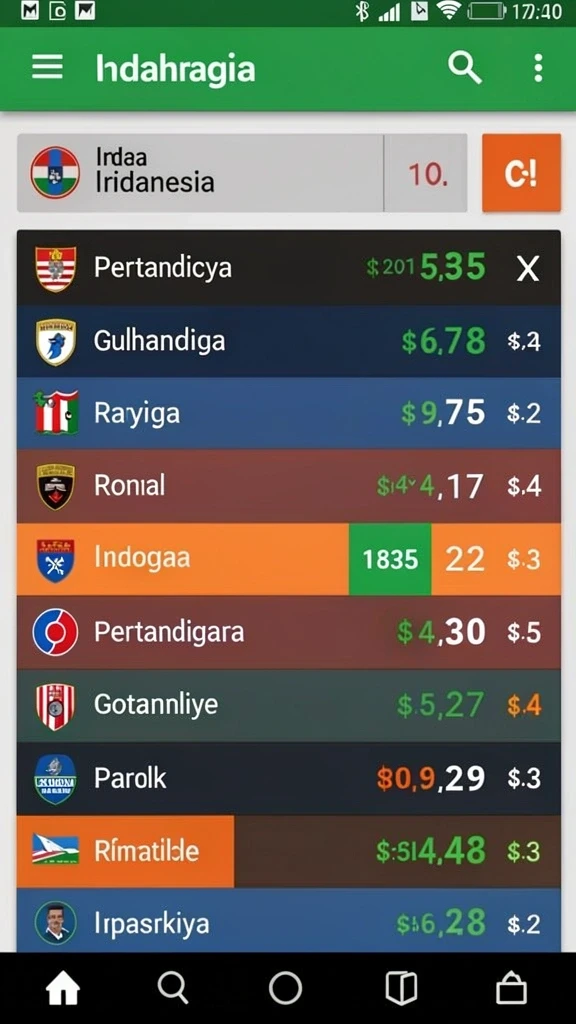Open the shopping bag tab
Image resolution: width=576 pixels, height=1024 pixels.
tap(511, 988)
